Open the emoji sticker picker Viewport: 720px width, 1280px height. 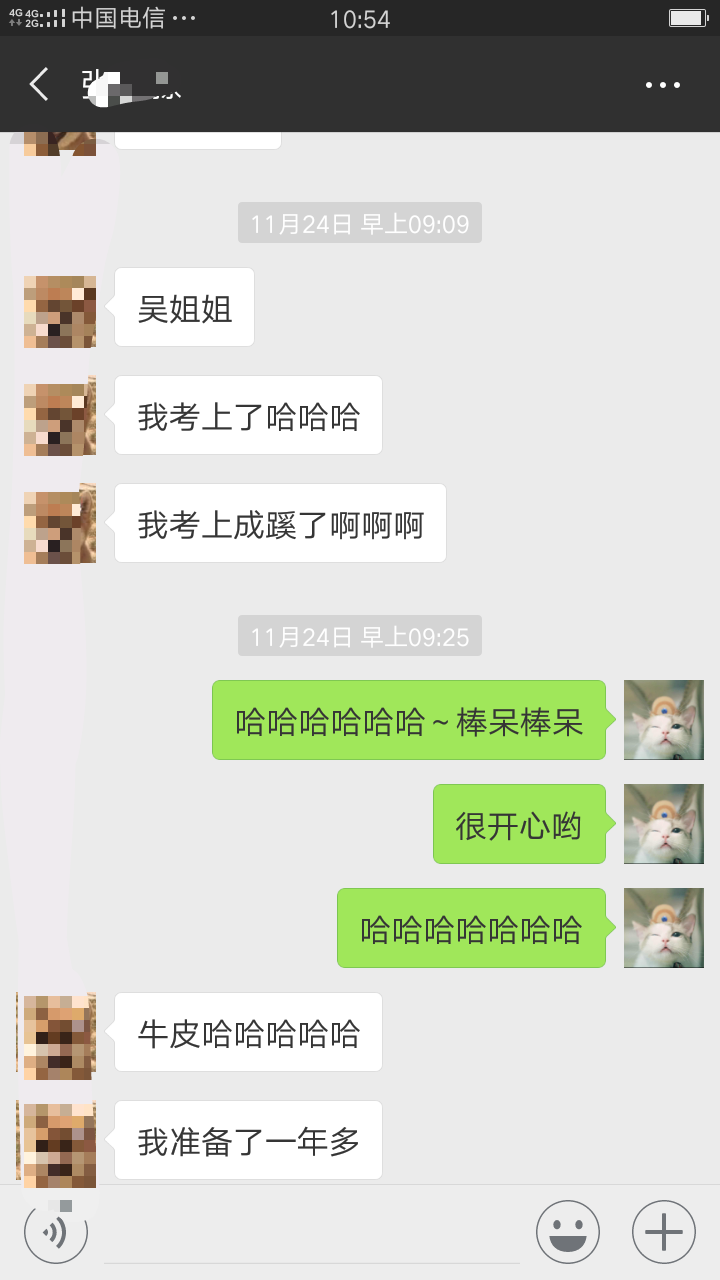click(x=567, y=1233)
